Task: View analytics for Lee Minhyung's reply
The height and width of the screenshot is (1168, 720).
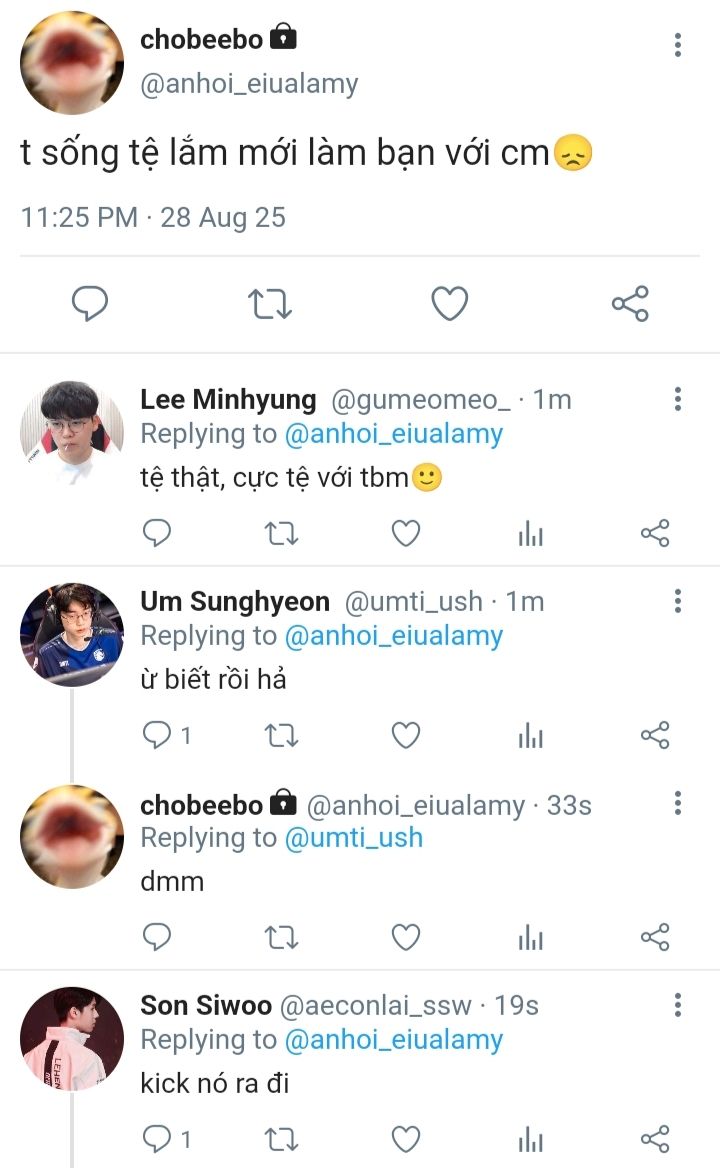Action: [x=530, y=534]
